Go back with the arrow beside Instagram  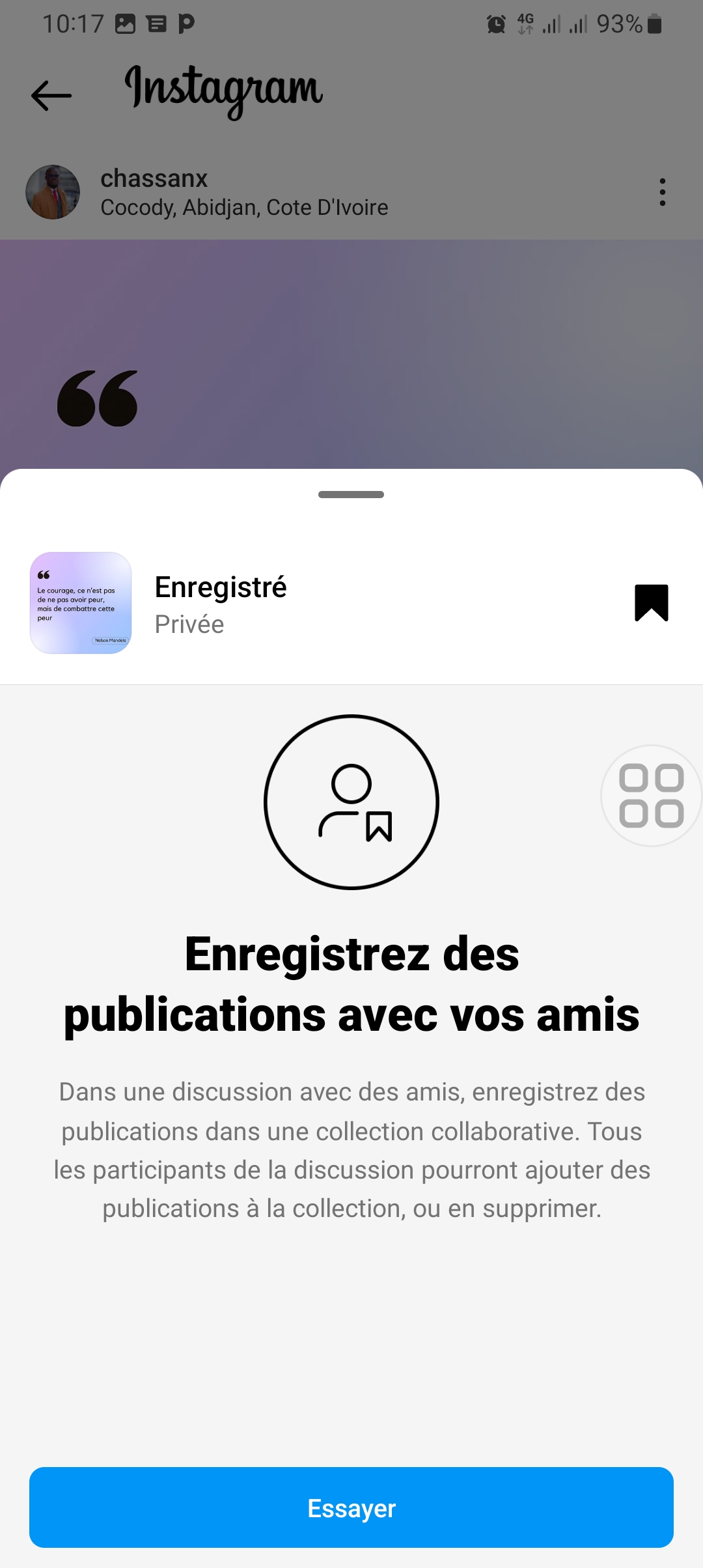coord(51,96)
